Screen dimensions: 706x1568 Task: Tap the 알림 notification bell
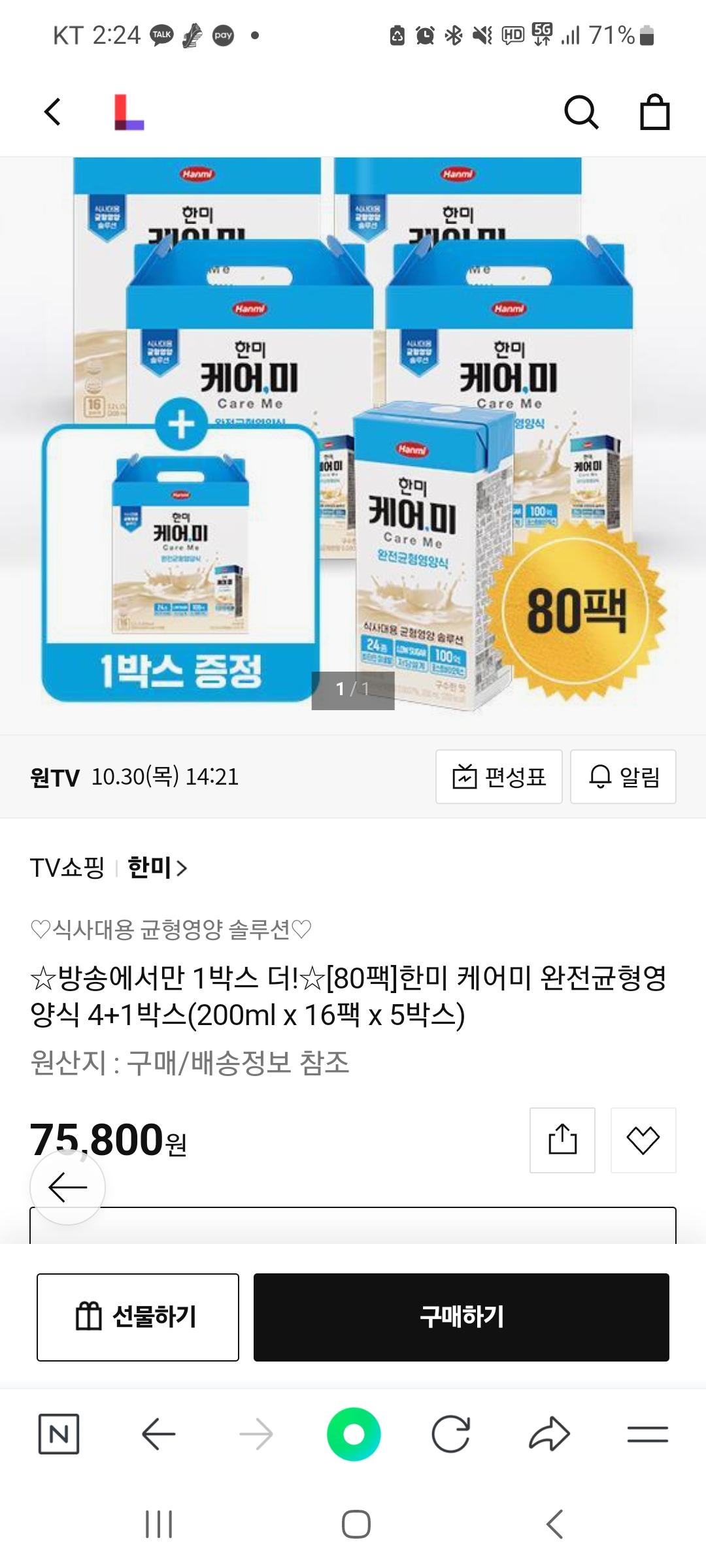coord(622,777)
